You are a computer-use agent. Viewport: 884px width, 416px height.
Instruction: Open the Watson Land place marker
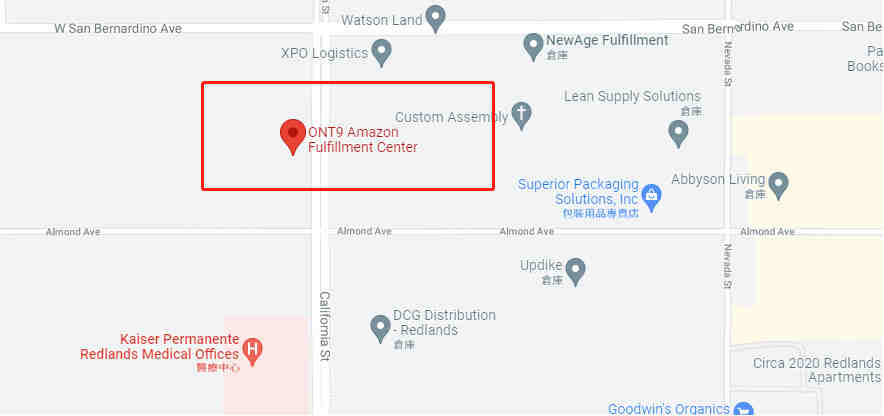click(x=435, y=16)
